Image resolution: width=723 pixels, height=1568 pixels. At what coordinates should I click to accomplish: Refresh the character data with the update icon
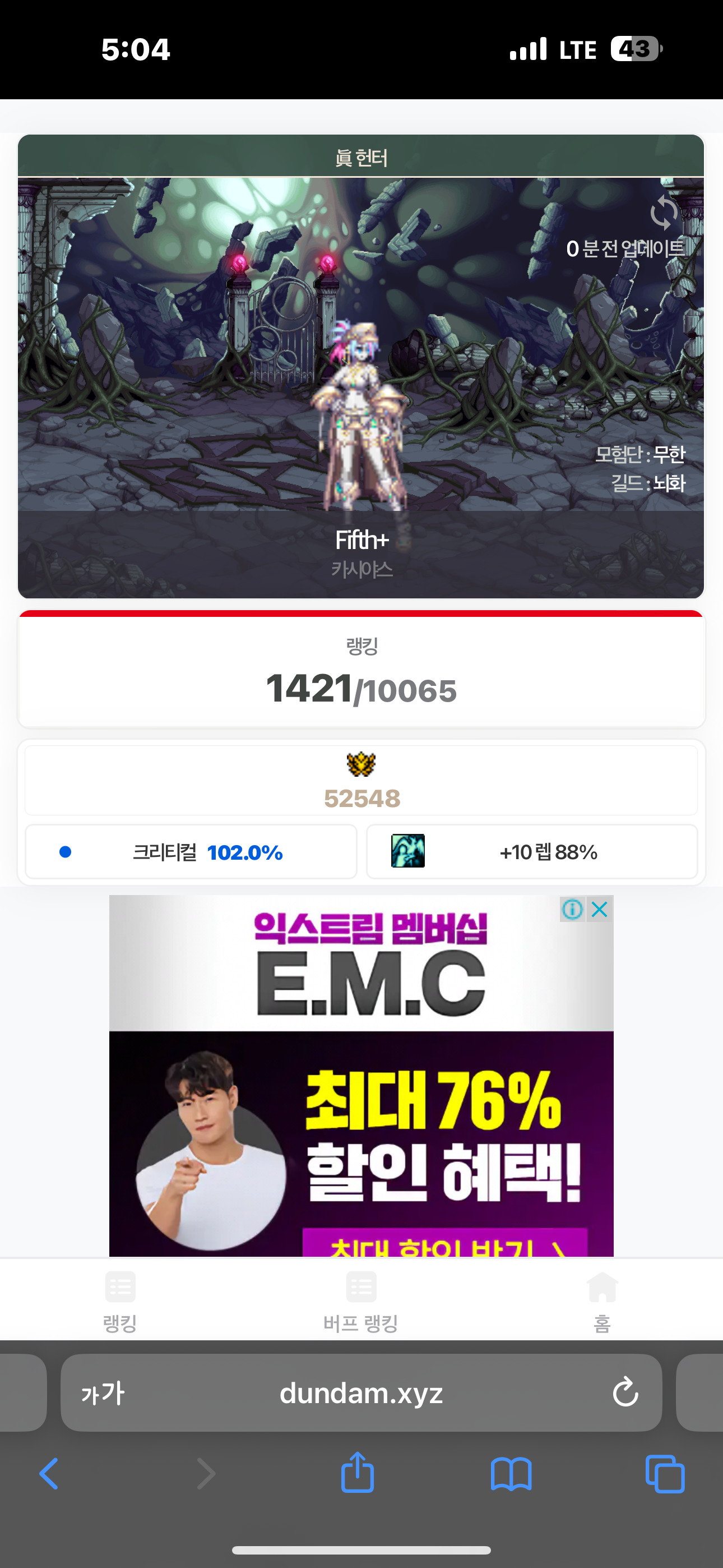pyautogui.click(x=664, y=213)
